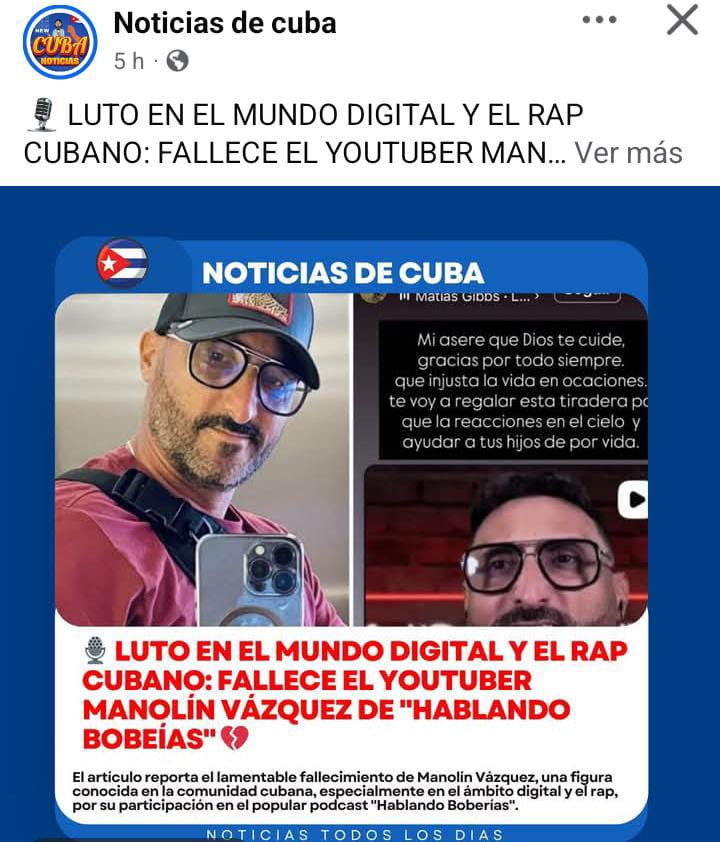
Task: Click the 'NOTICIAS TODOS LOS DIAS' footer bar
Action: coord(360,830)
